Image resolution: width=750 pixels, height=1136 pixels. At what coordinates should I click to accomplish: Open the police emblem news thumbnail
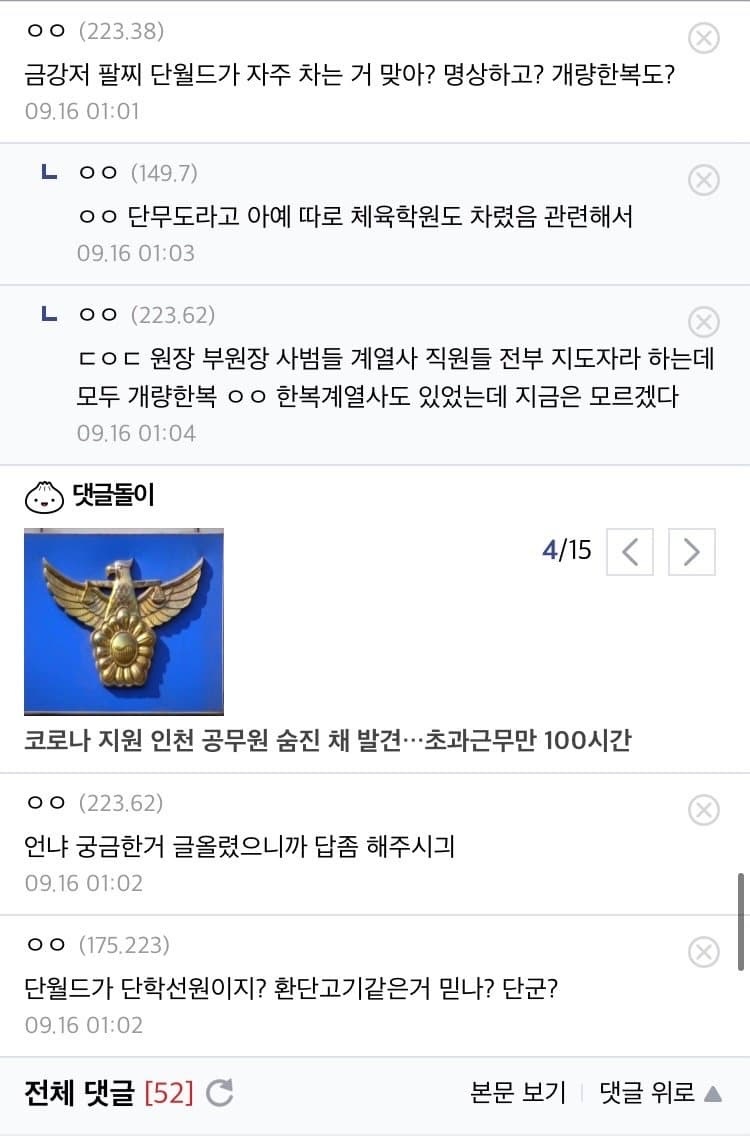pyautogui.click(x=124, y=622)
